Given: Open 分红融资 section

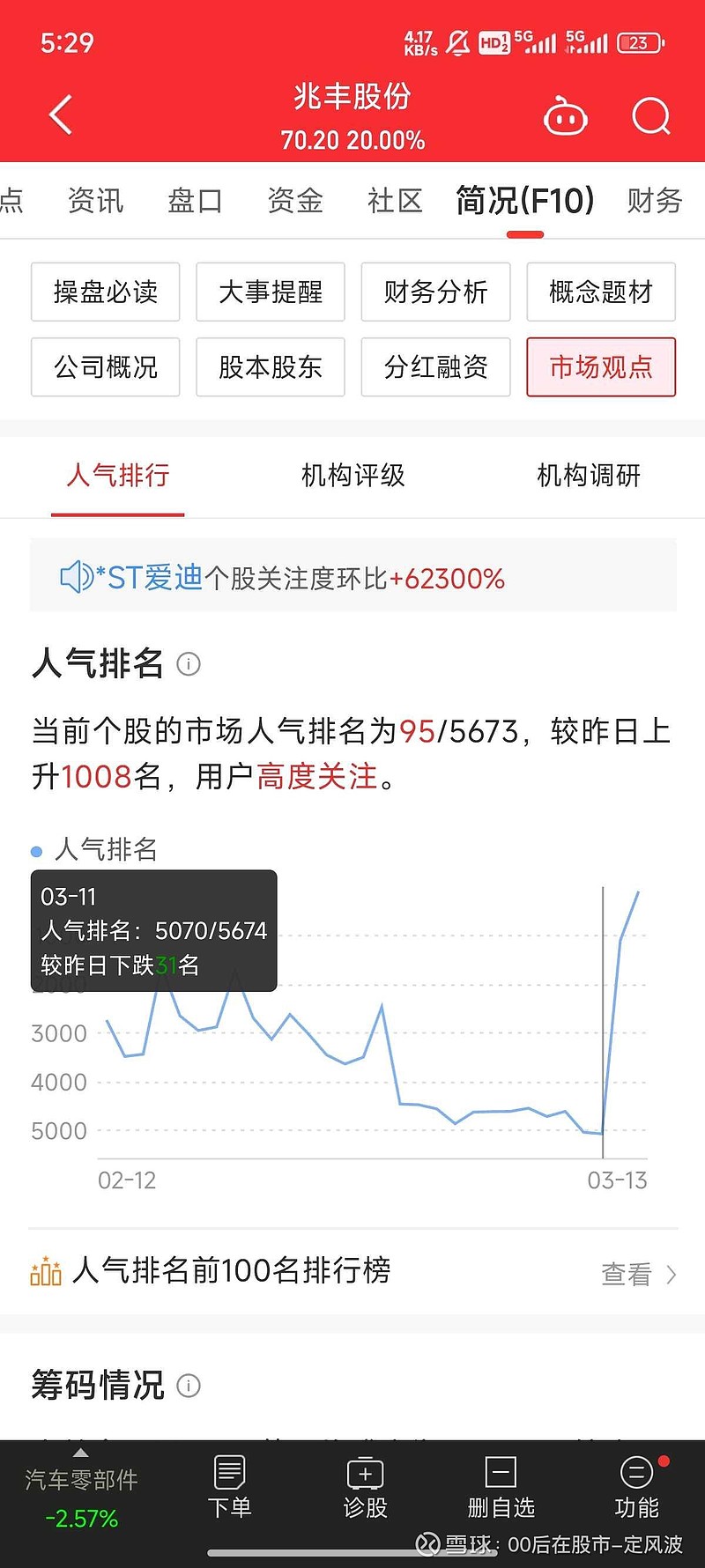Looking at the screenshot, I should click(436, 367).
